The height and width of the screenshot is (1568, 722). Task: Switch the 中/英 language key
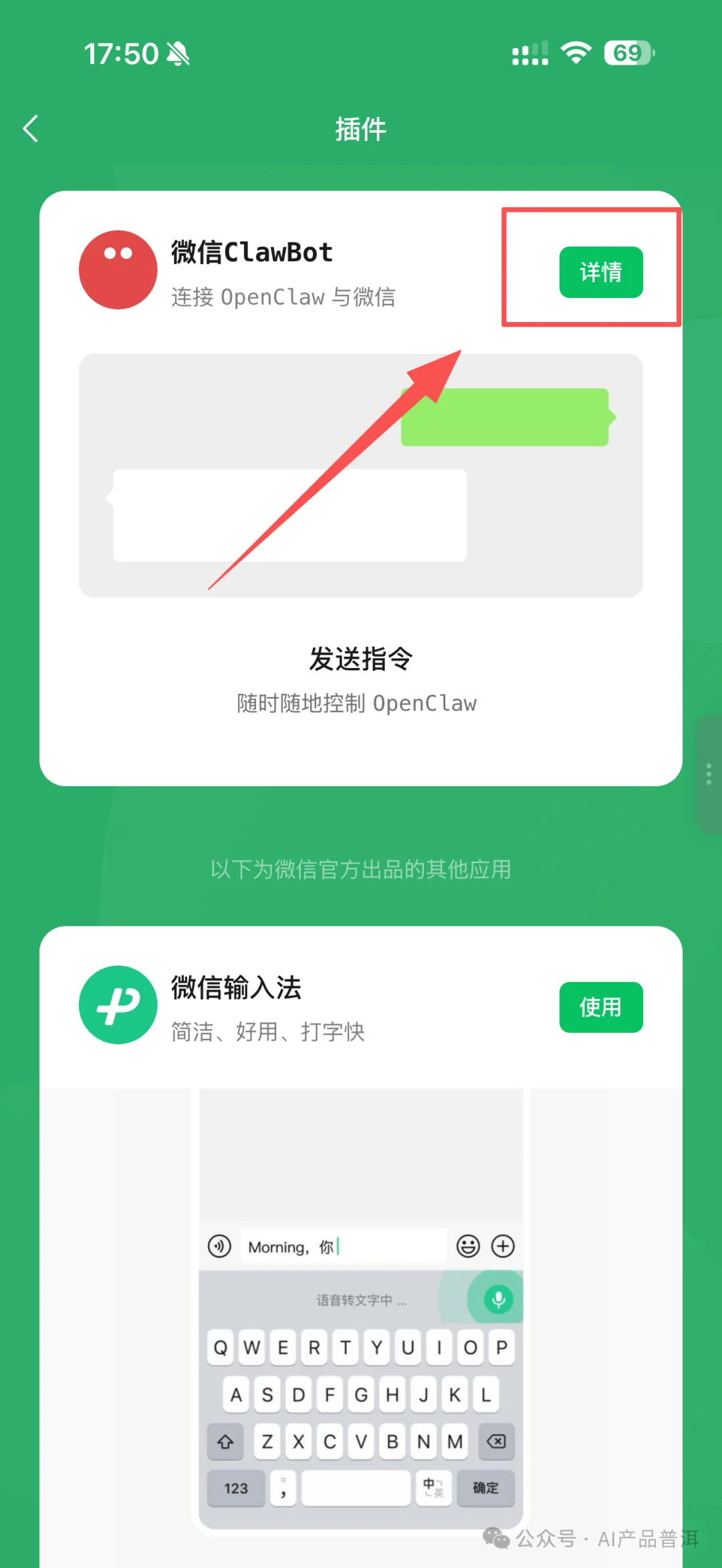433,1488
